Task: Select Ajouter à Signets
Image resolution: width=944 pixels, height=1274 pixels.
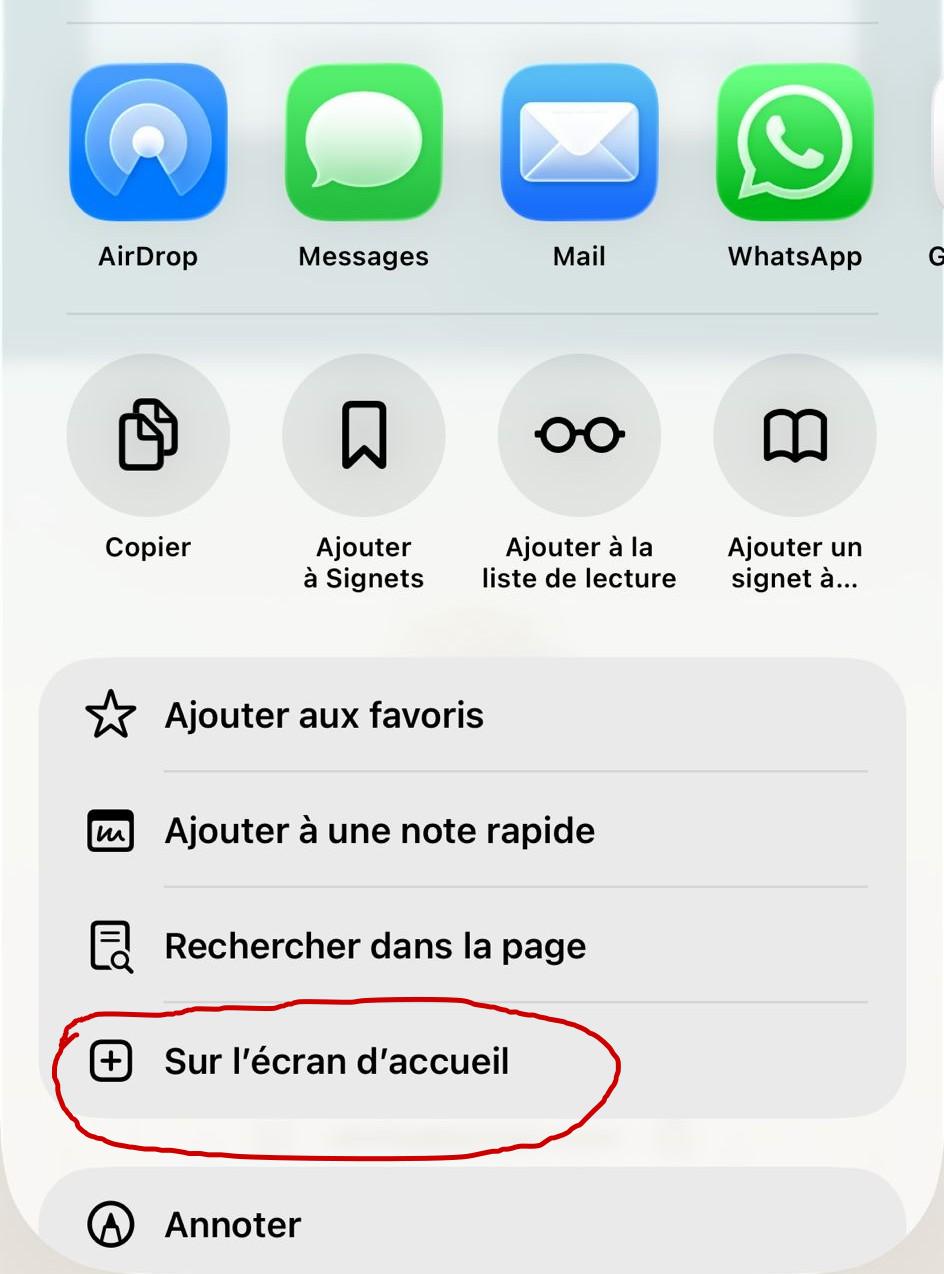Action: coord(364,435)
